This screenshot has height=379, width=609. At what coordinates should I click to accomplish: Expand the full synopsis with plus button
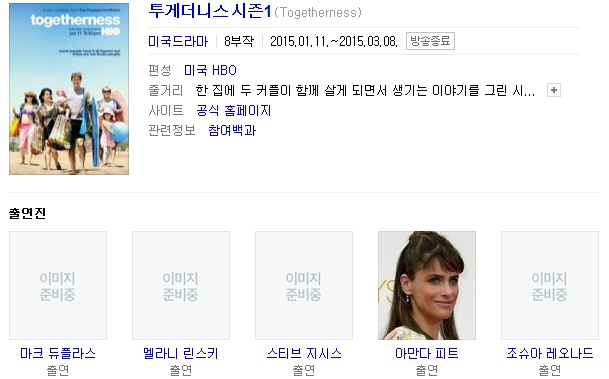553,90
